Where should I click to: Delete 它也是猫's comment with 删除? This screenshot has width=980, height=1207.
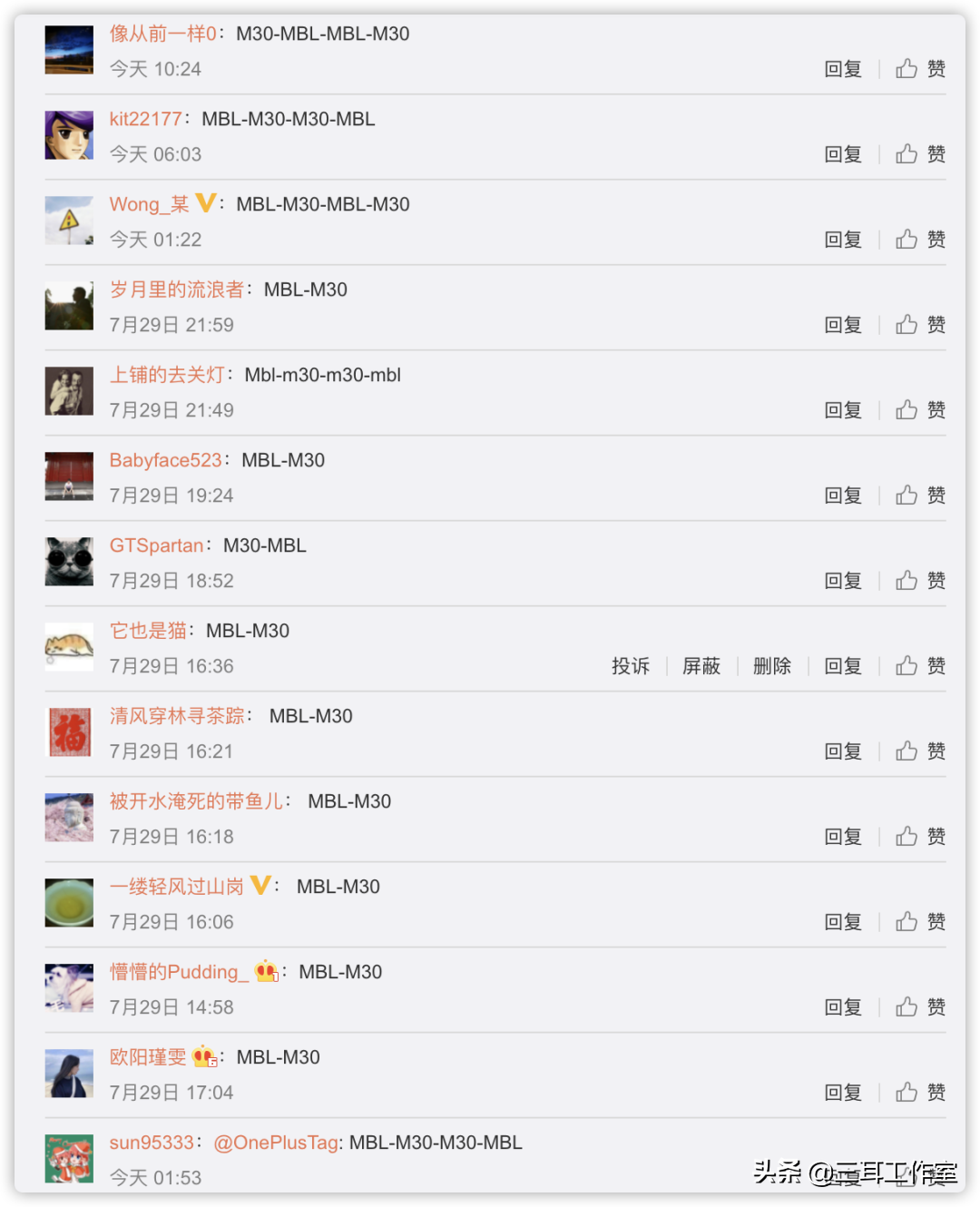click(770, 665)
